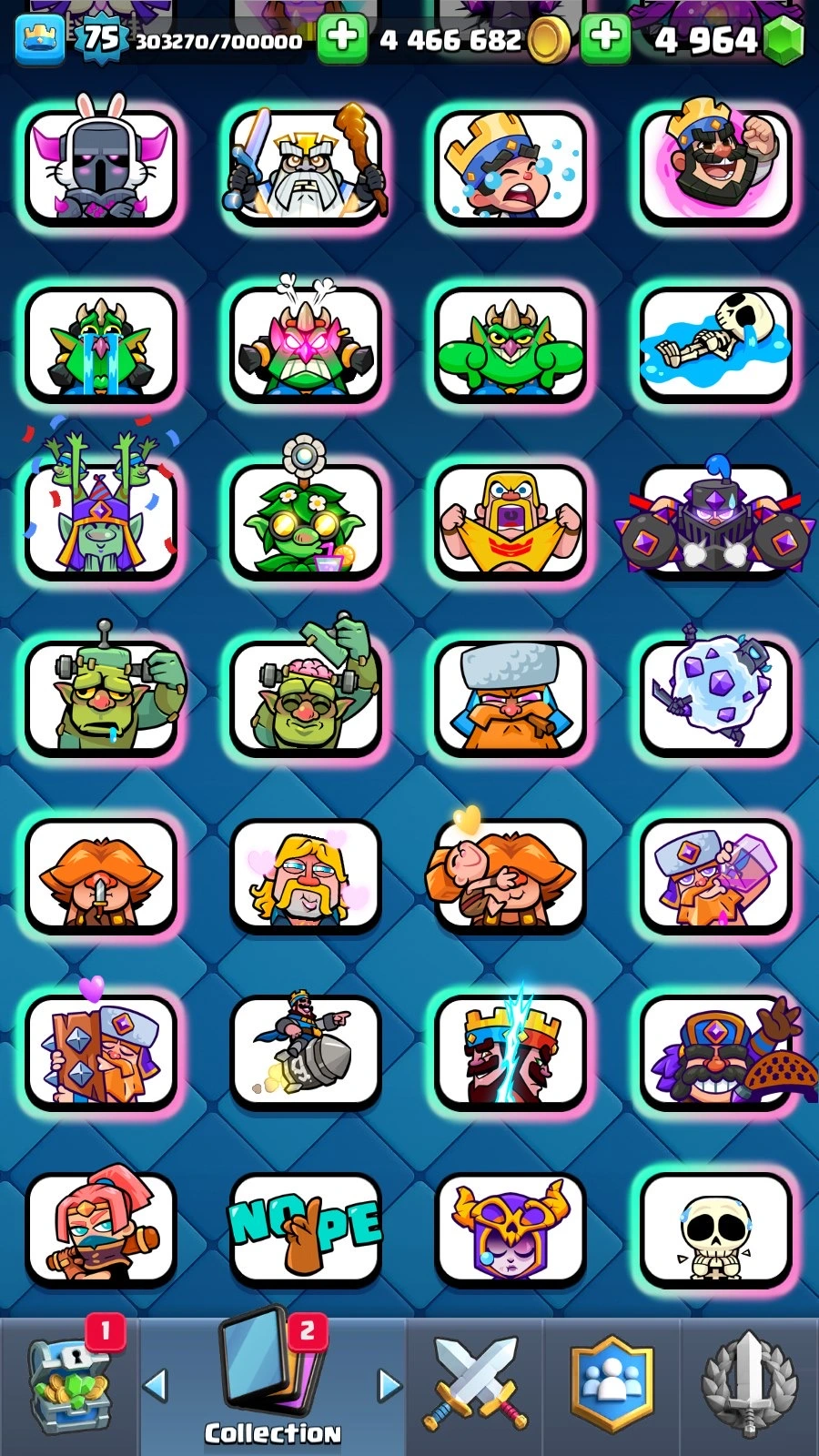This screenshot has width=819, height=1456.
Task: Tap the left arrow beside Collection
Action: pos(156,1385)
